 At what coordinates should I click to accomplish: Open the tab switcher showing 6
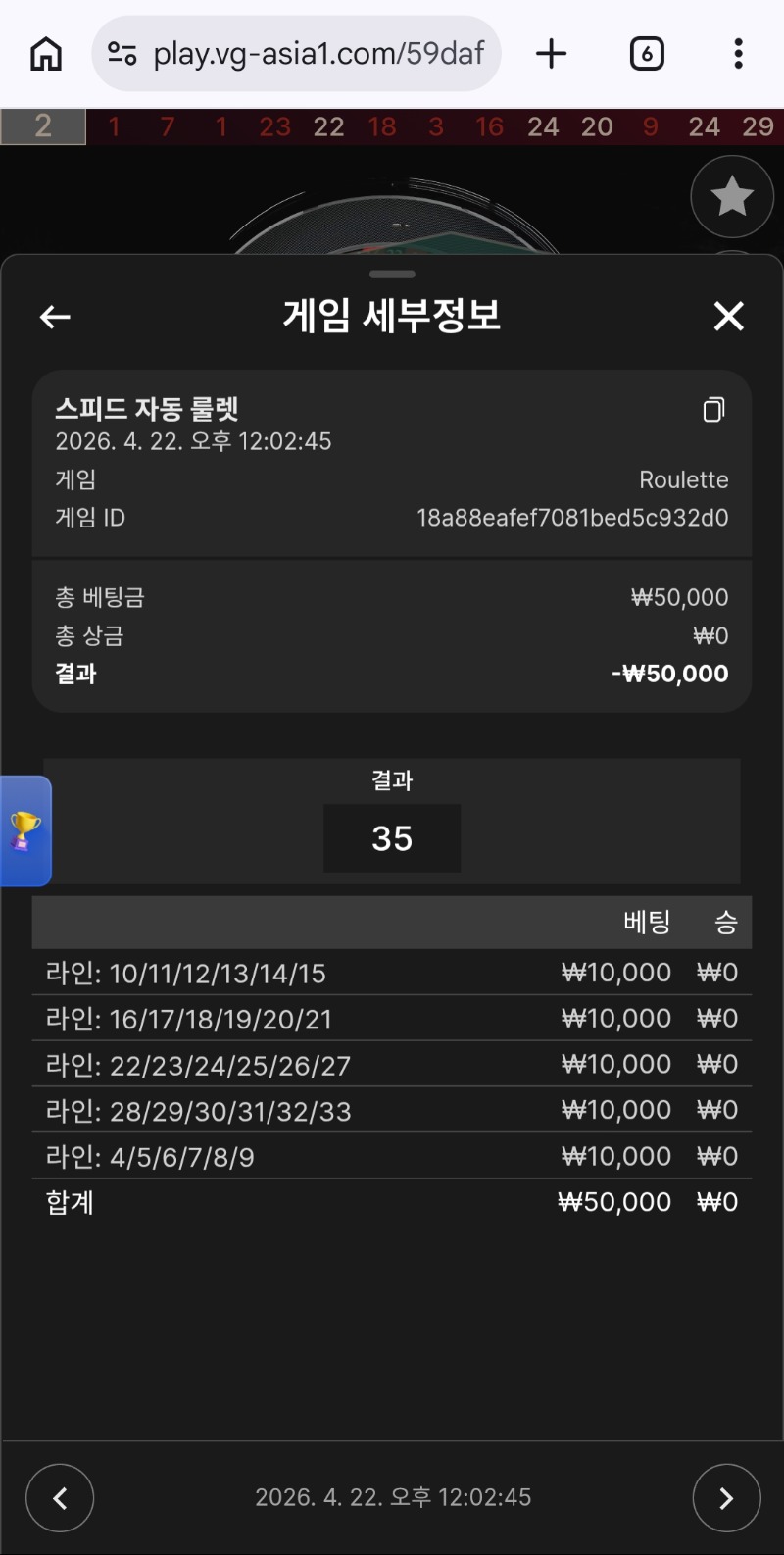(x=647, y=53)
